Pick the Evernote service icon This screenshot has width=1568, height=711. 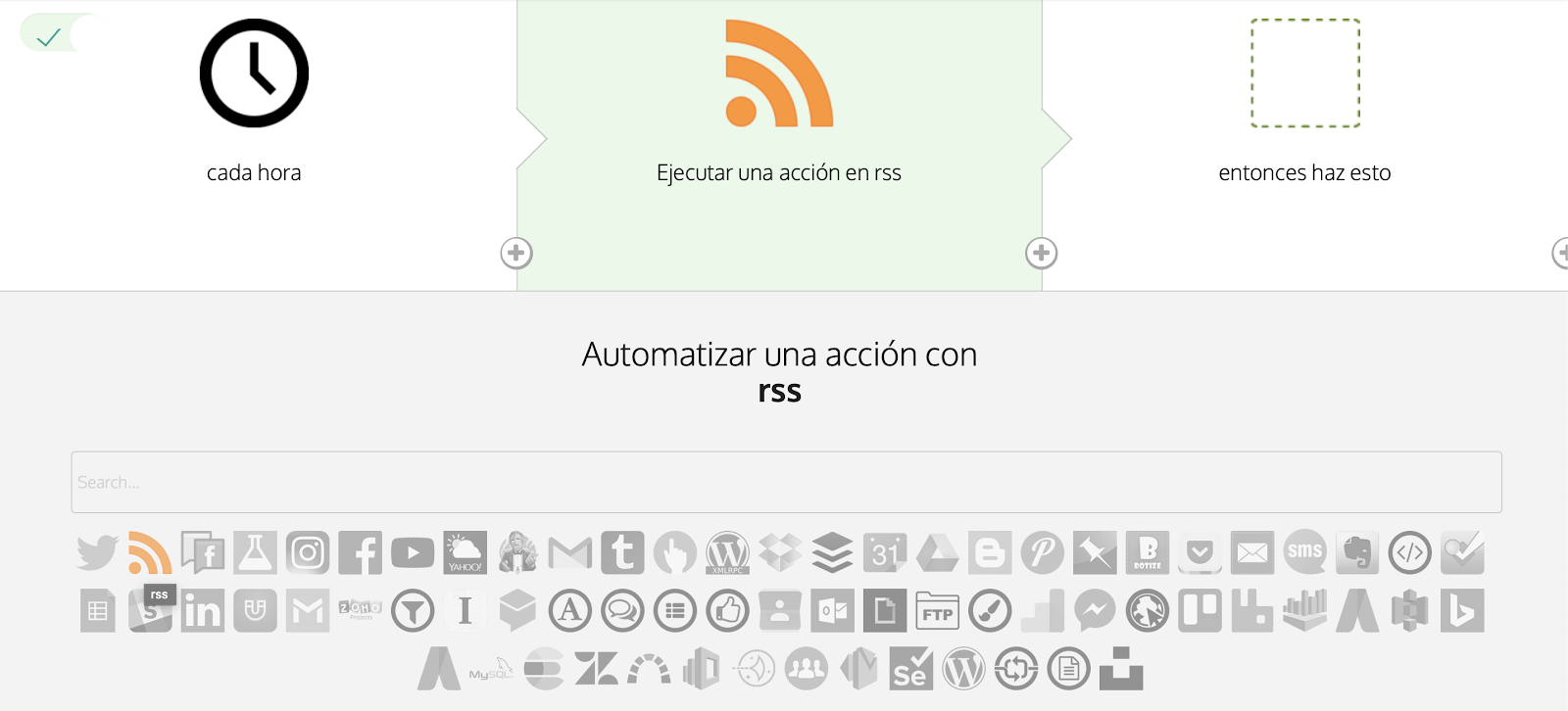coord(1357,553)
